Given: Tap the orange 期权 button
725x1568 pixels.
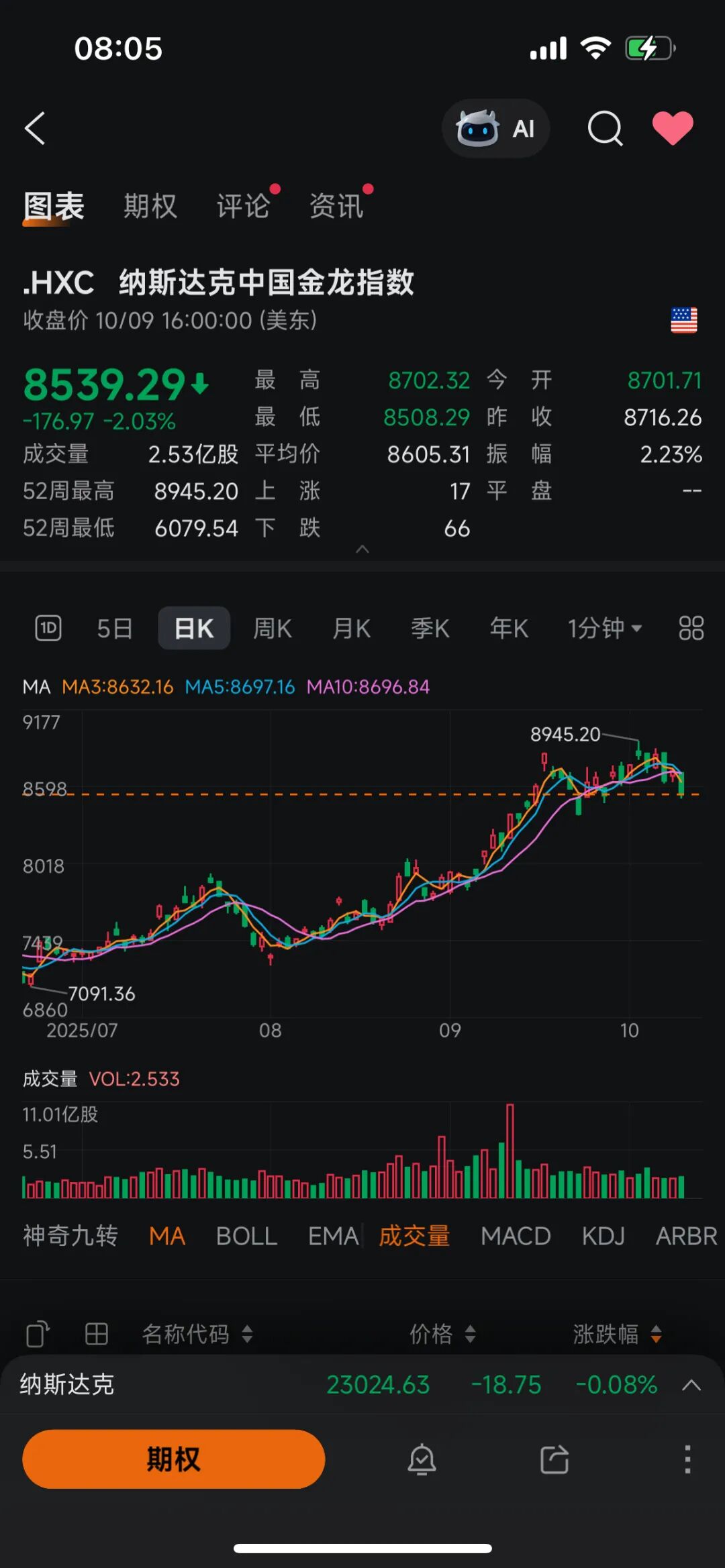Looking at the screenshot, I should pyautogui.click(x=173, y=1459).
